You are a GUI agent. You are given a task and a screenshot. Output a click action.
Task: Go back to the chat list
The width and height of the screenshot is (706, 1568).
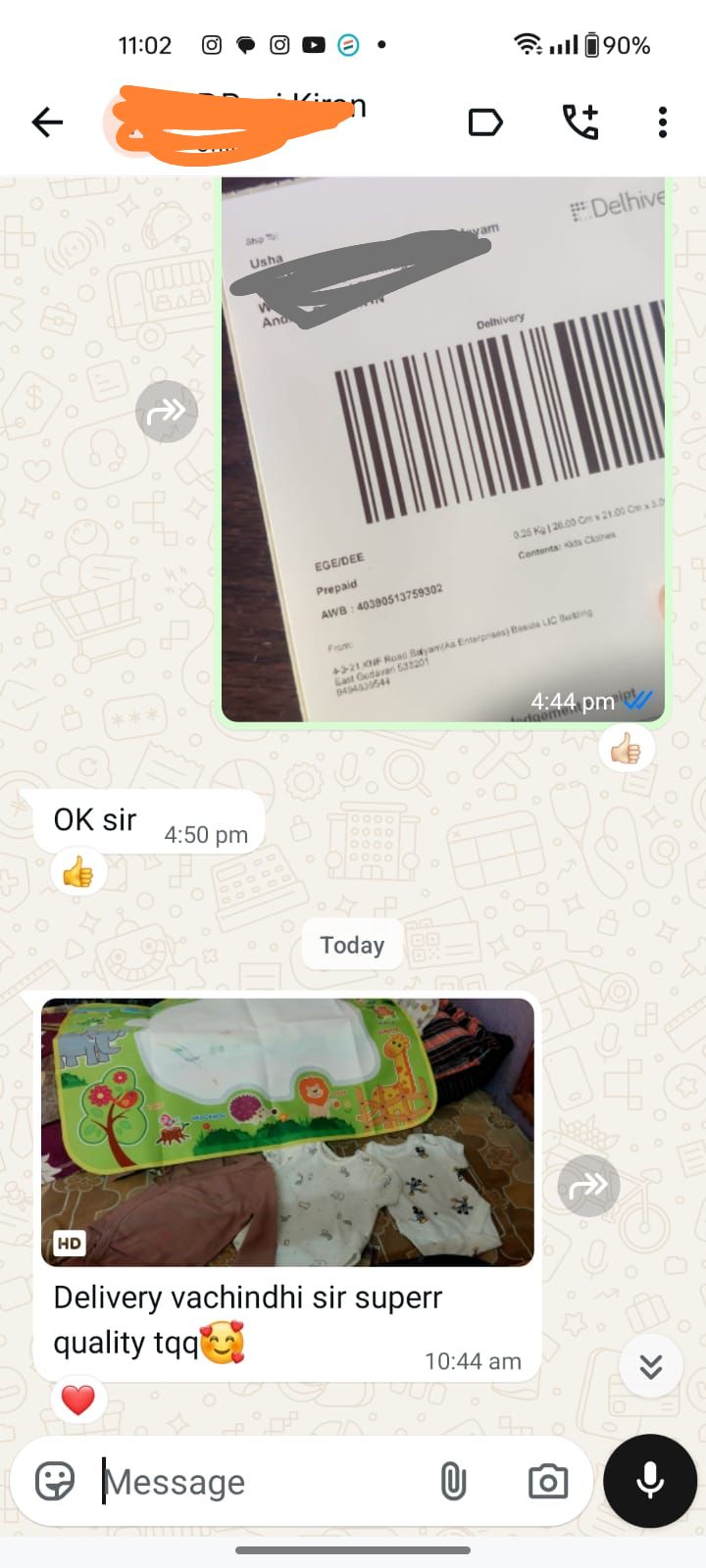46,122
